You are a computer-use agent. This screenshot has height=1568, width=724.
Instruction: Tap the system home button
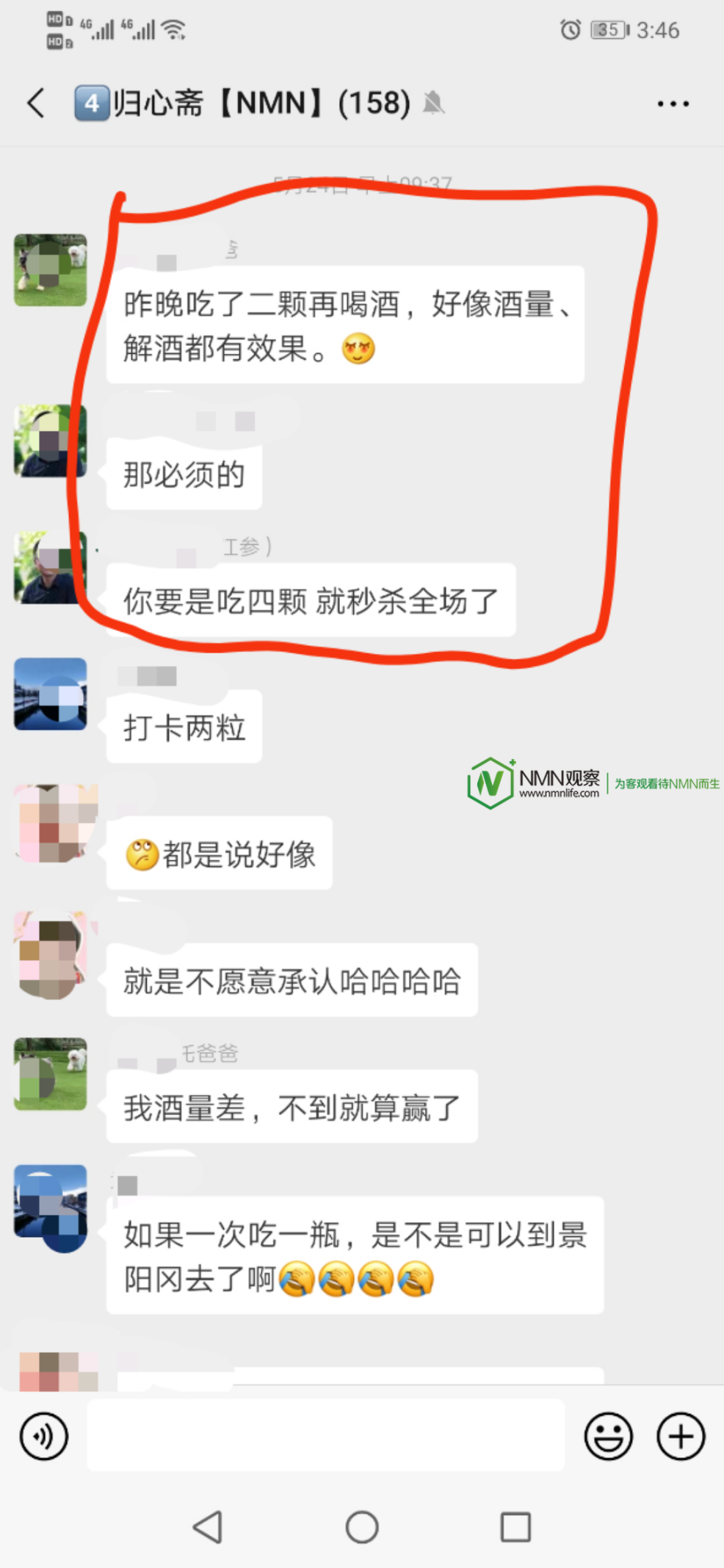pos(362,1527)
